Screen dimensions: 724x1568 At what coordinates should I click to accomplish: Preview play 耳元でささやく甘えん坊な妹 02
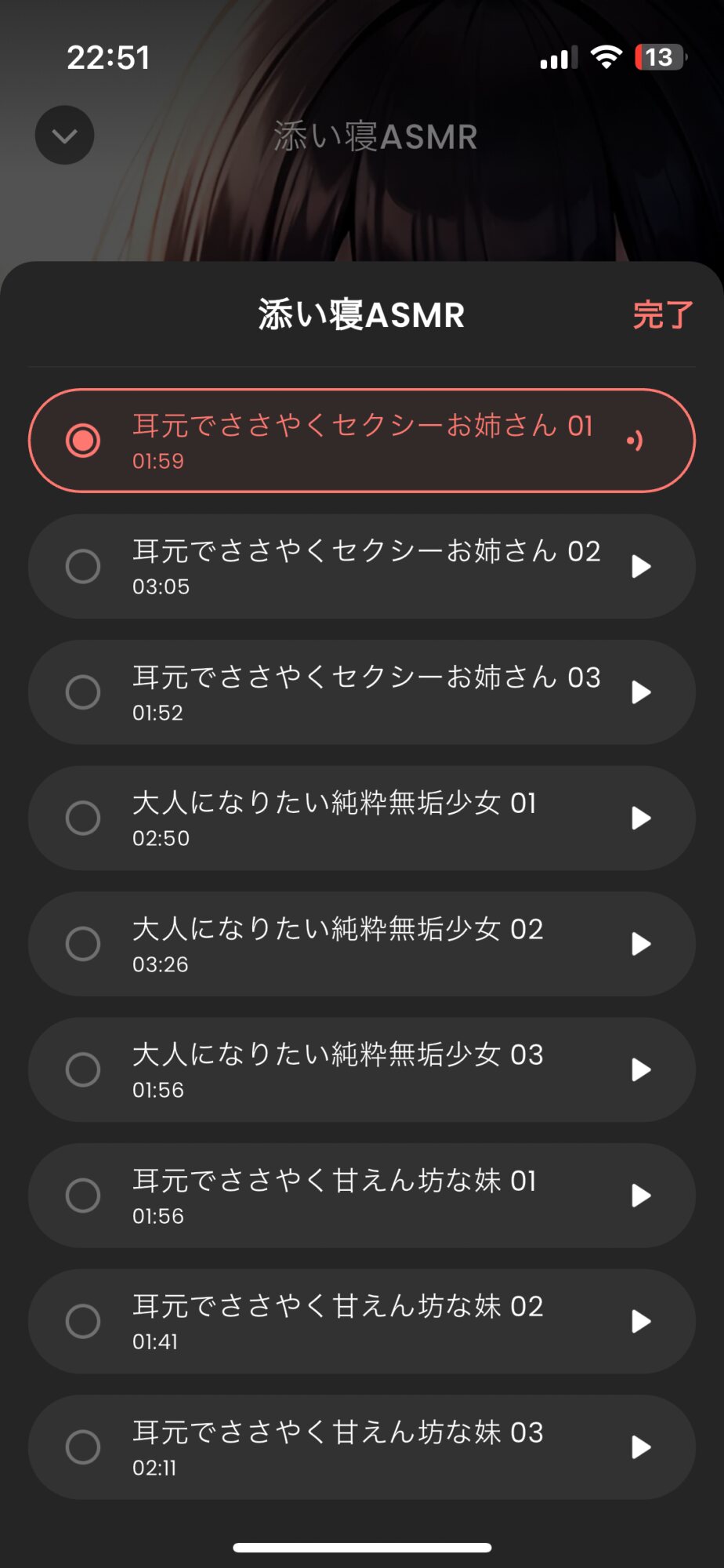[x=641, y=1321]
